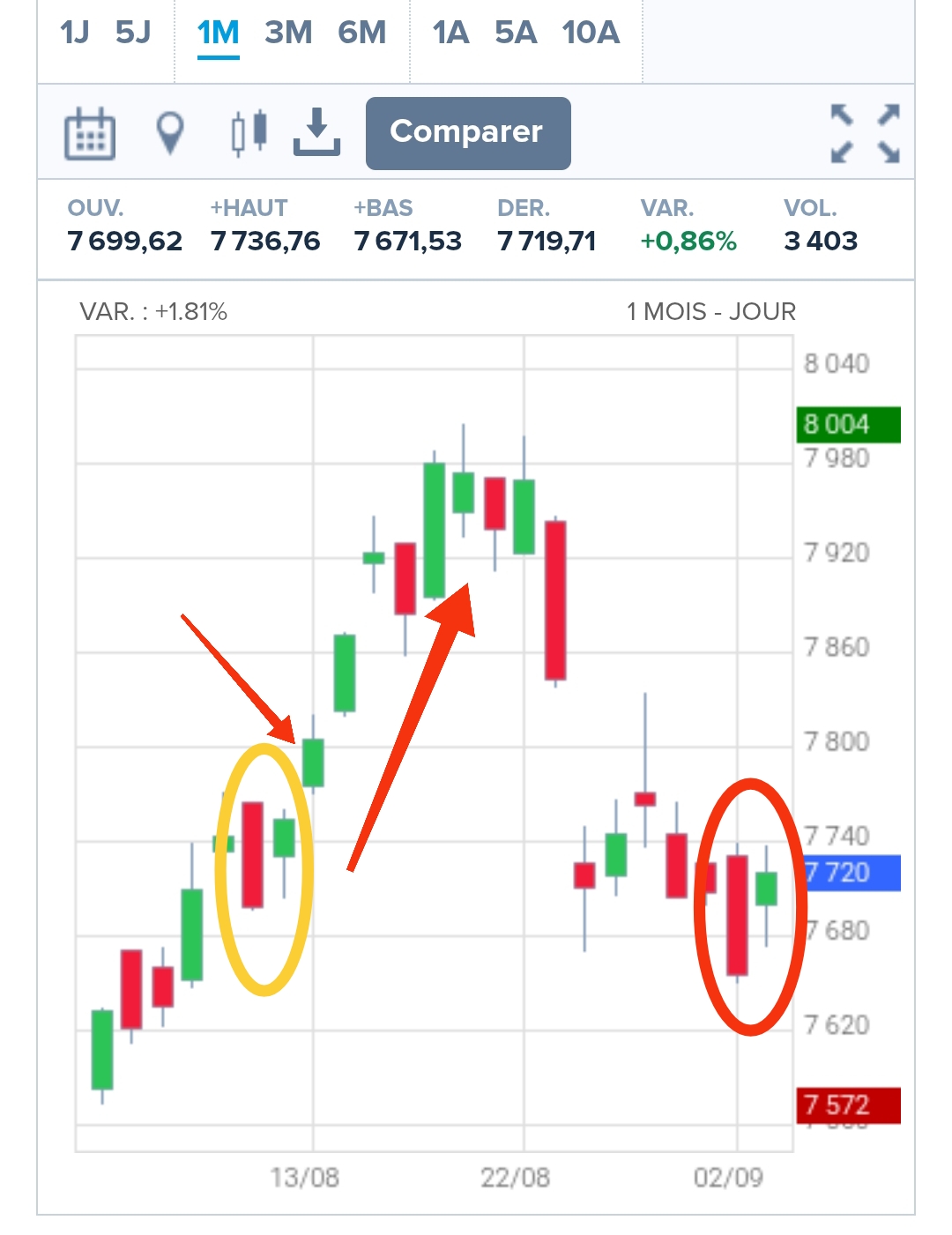Tap the location pin marker icon

click(170, 133)
